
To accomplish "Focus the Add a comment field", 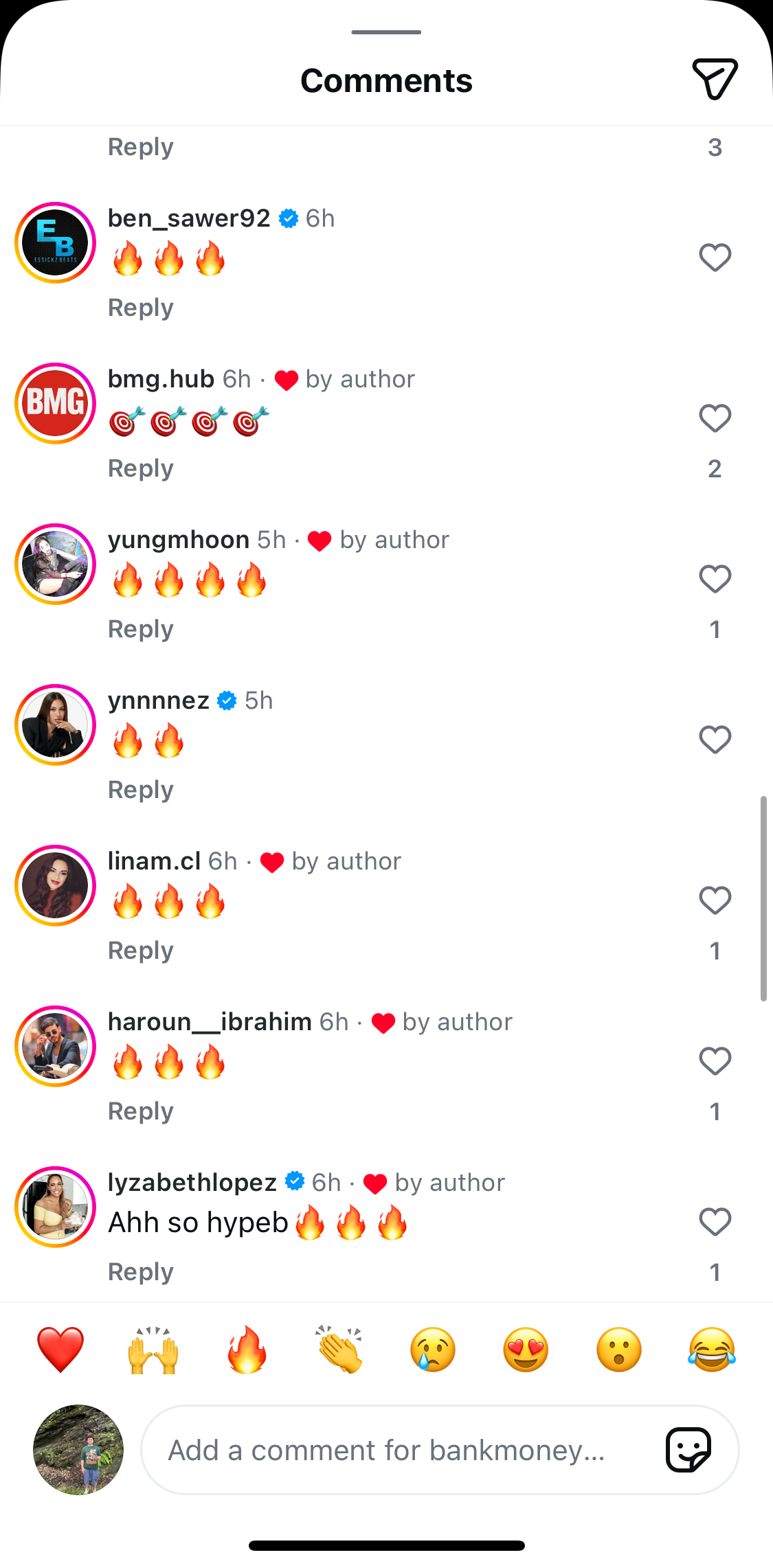I will (399, 1450).
